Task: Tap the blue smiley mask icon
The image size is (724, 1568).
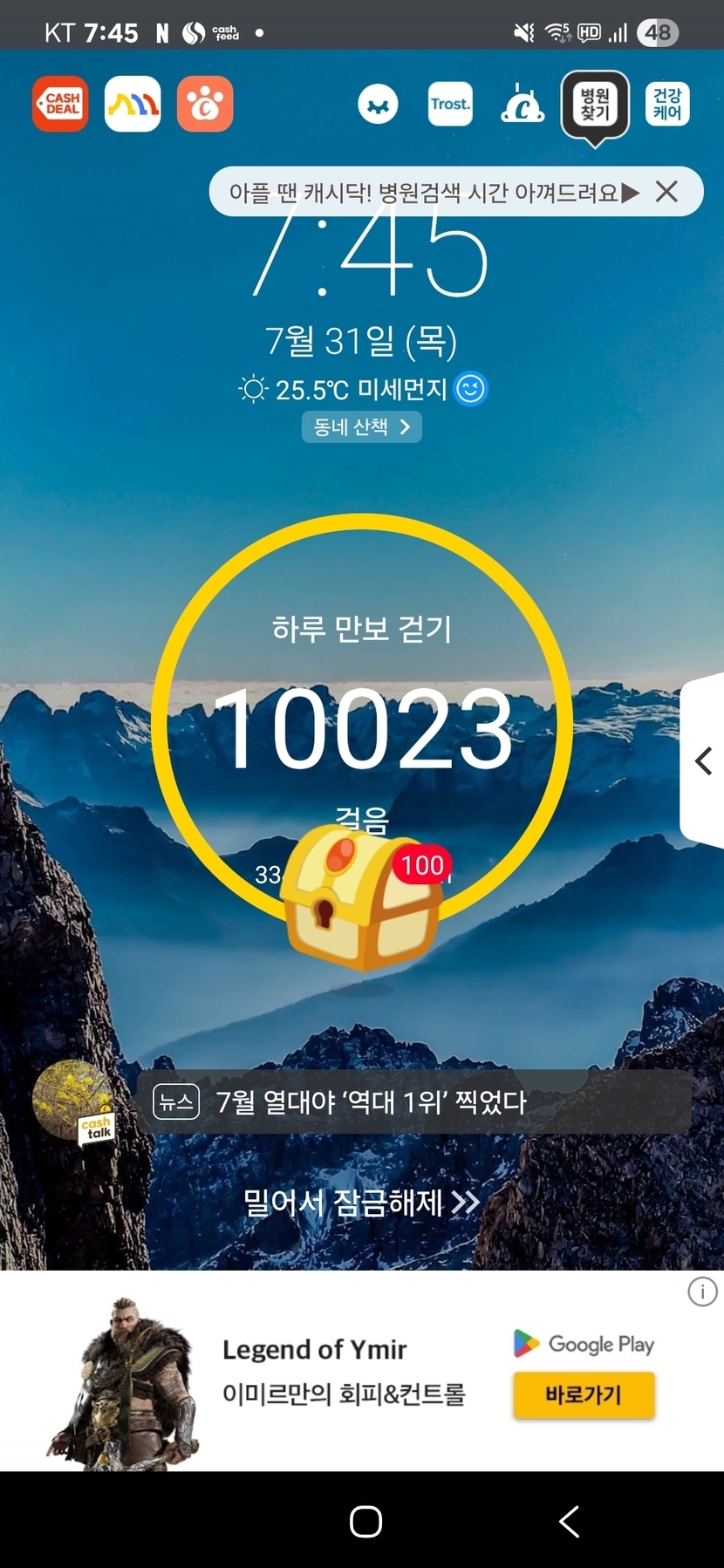Action: 378,105
